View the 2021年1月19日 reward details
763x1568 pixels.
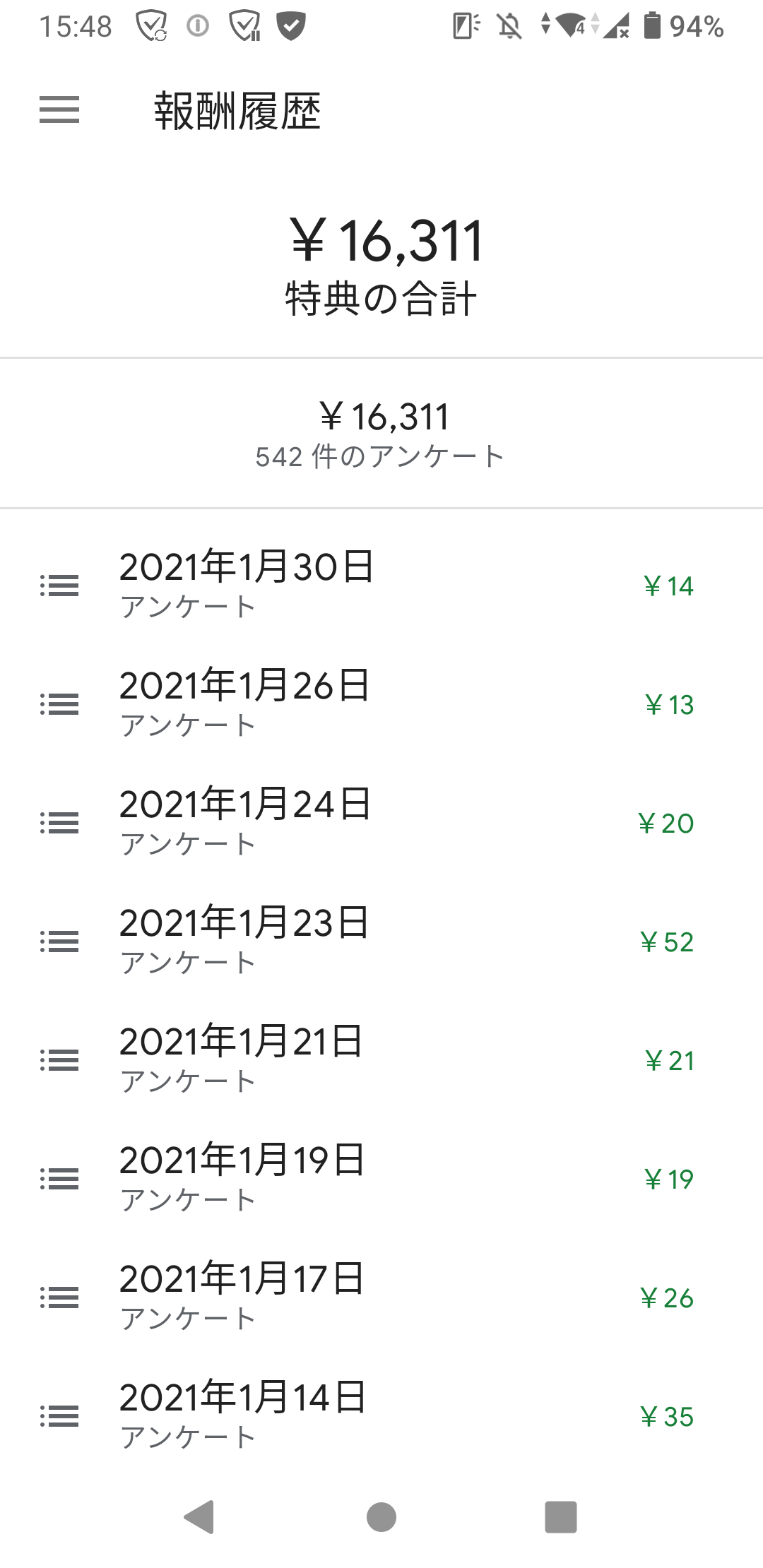(381, 1179)
